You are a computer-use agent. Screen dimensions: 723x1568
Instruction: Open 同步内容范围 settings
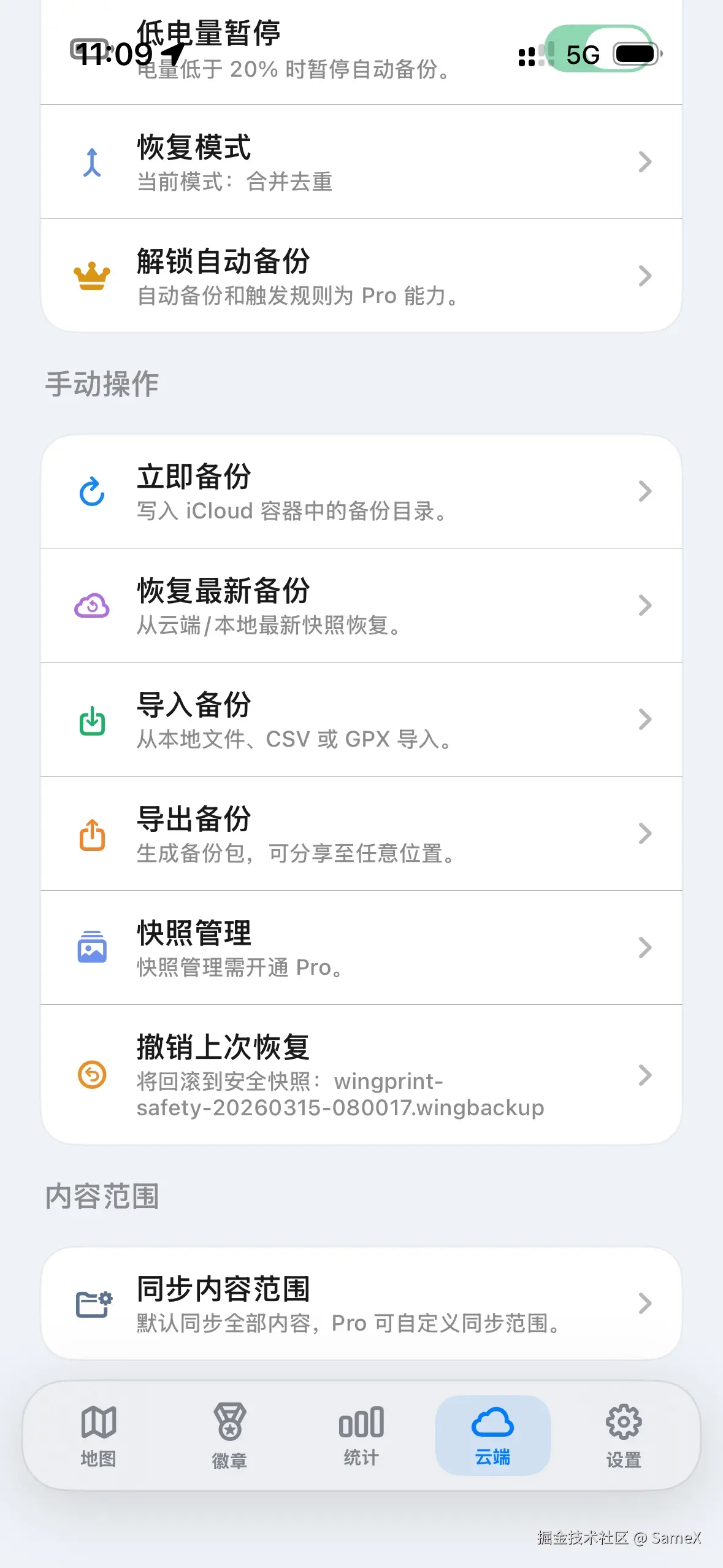tap(361, 1304)
